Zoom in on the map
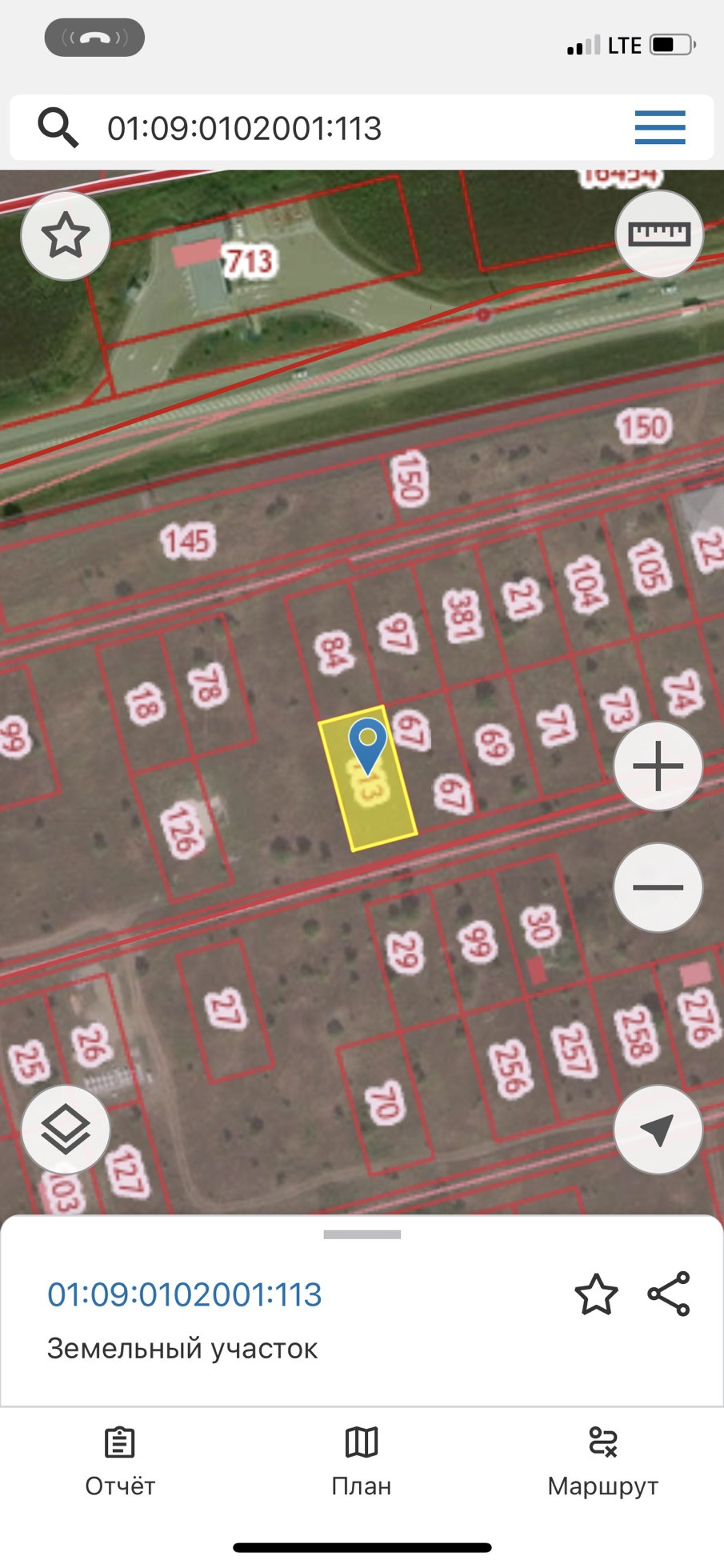The width and height of the screenshot is (724, 1568). point(658,766)
